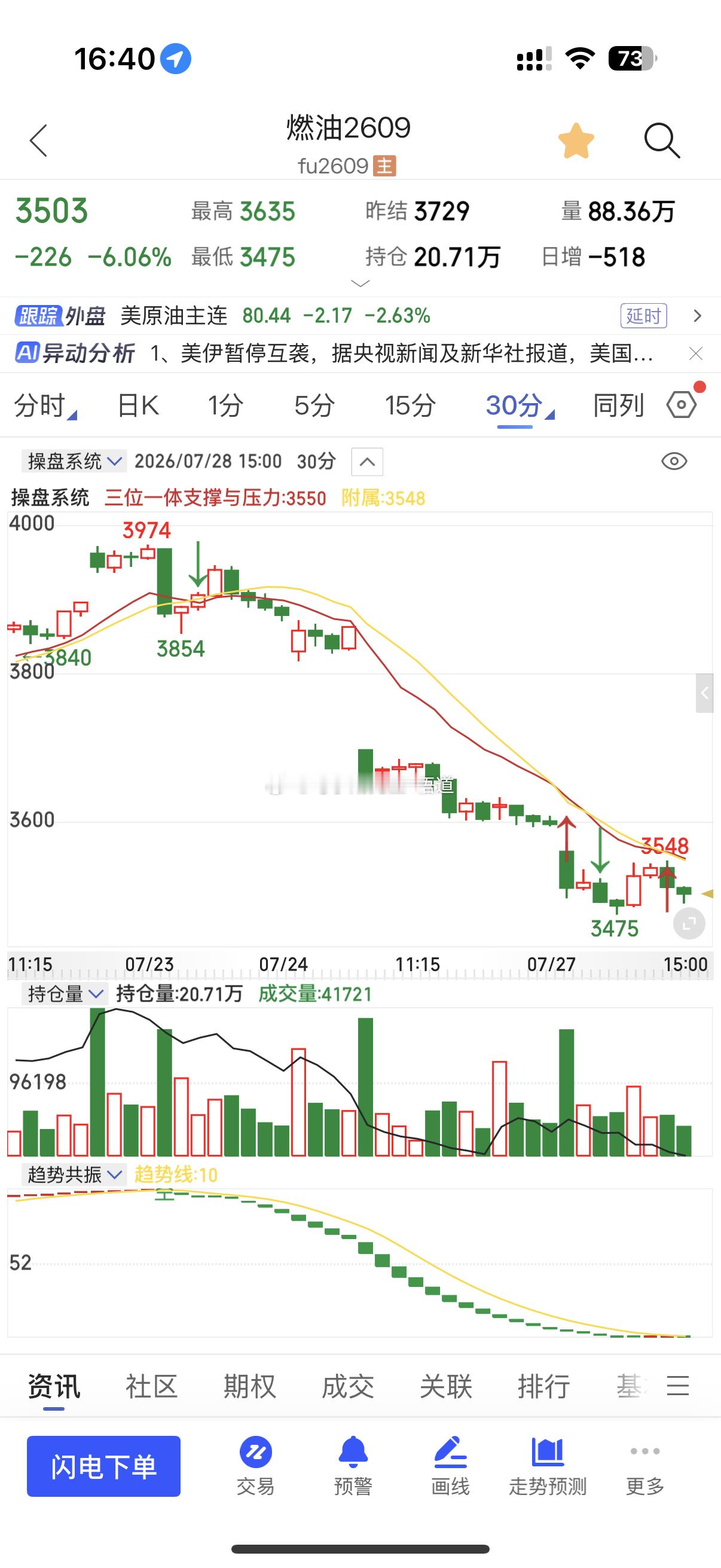Viewport: 721px width, 1568px height.
Task: Toggle the favorite star for 燃油2609
Action: pos(576,141)
